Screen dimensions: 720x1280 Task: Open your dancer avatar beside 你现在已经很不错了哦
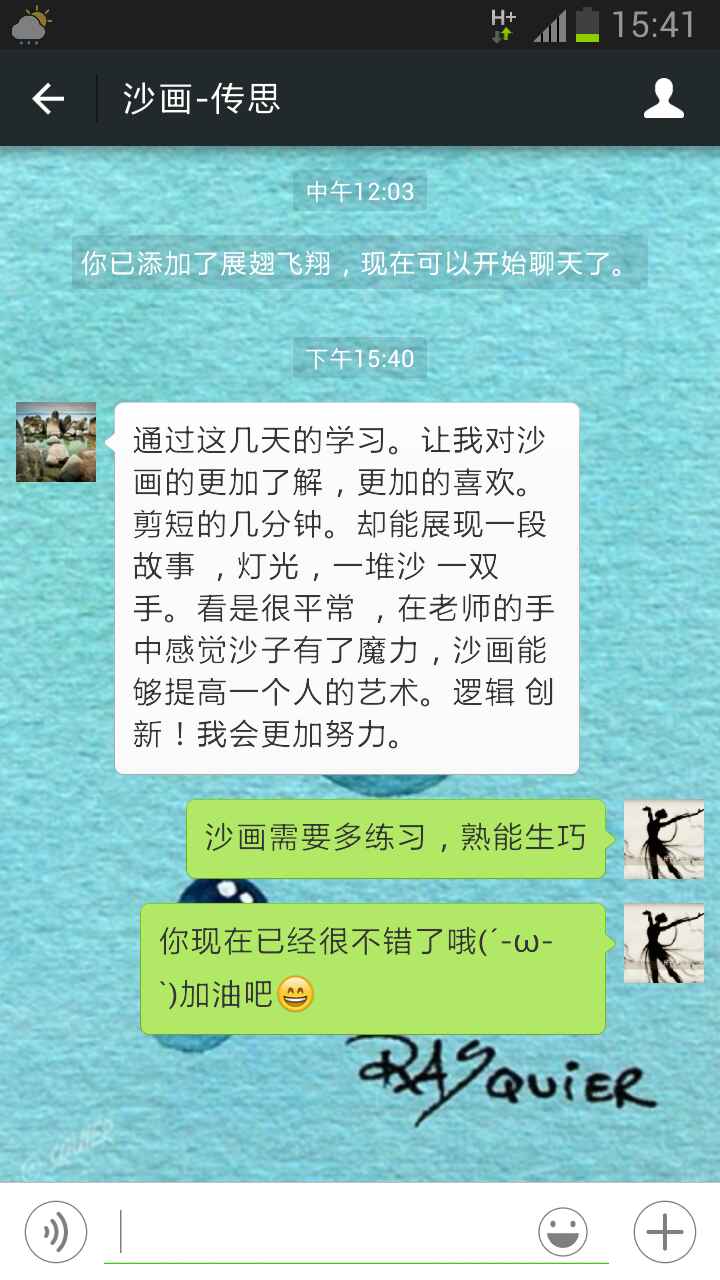[663, 943]
